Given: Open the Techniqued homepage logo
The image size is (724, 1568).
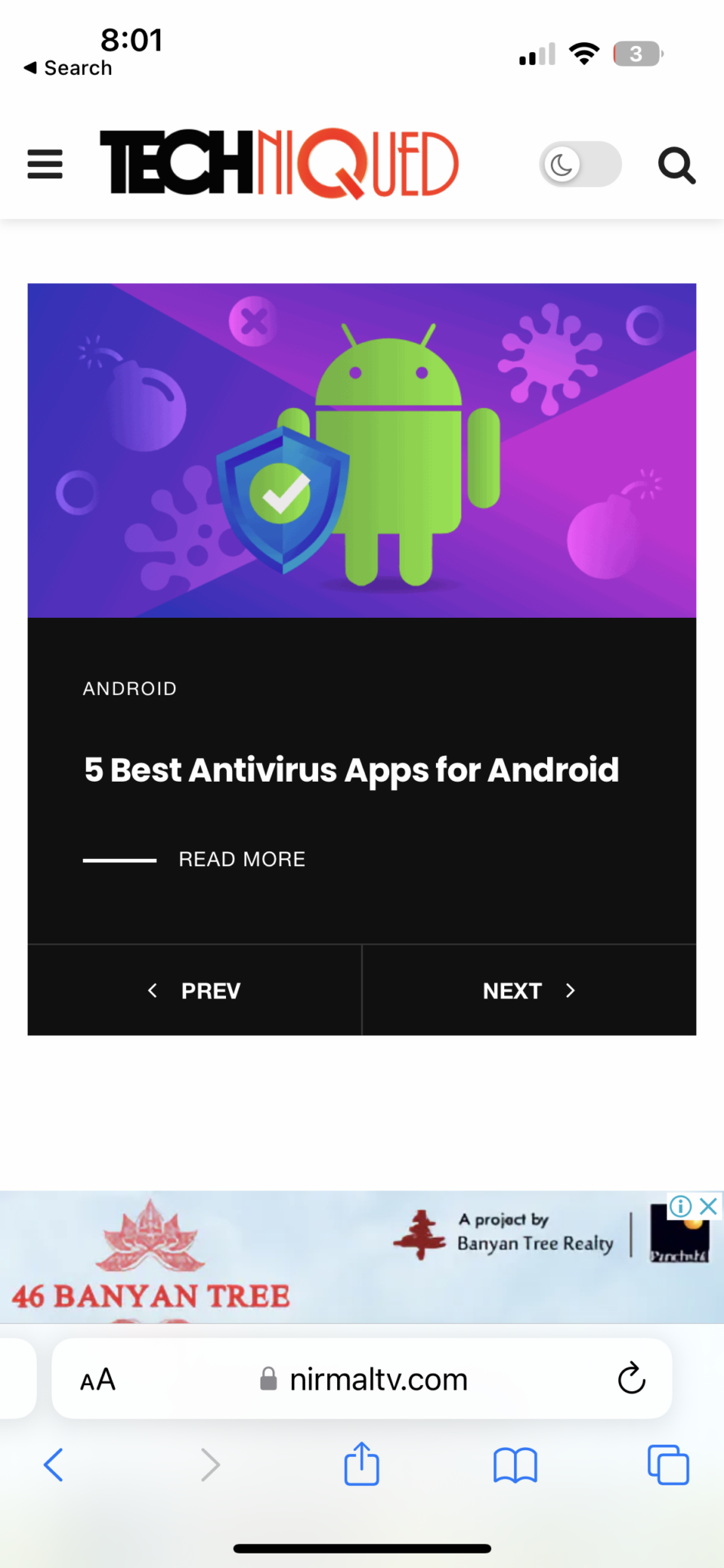Looking at the screenshot, I should (280, 163).
